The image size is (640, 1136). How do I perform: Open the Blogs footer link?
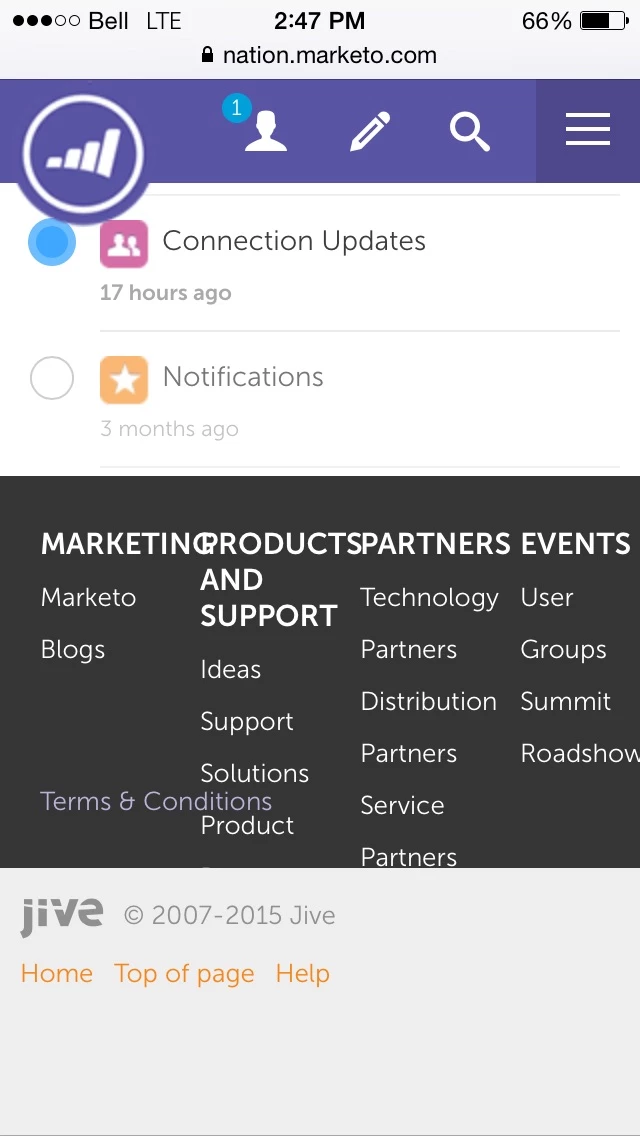(x=73, y=650)
